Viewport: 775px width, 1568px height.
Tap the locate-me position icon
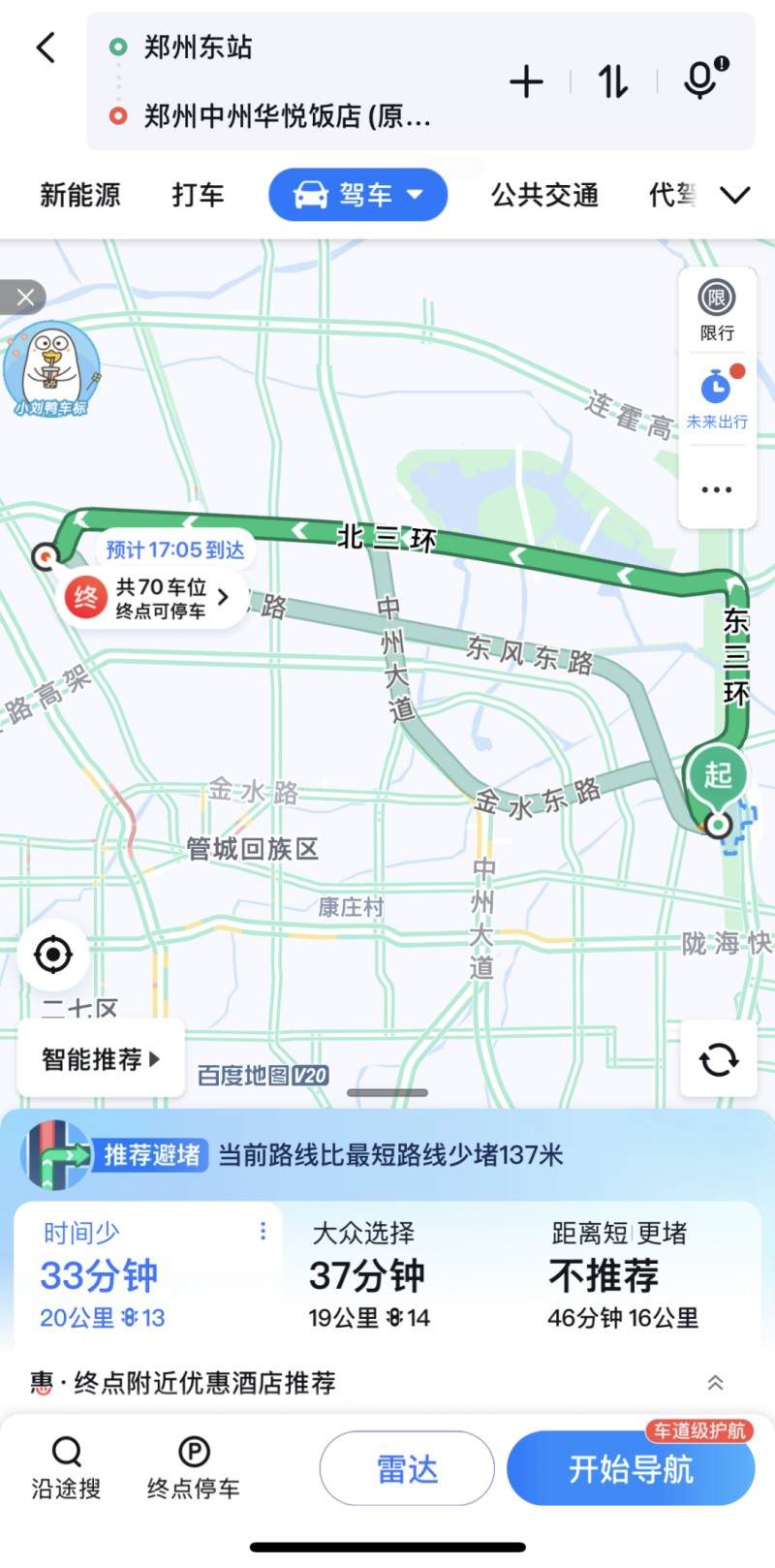pyautogui.click(x=53, y=955)
